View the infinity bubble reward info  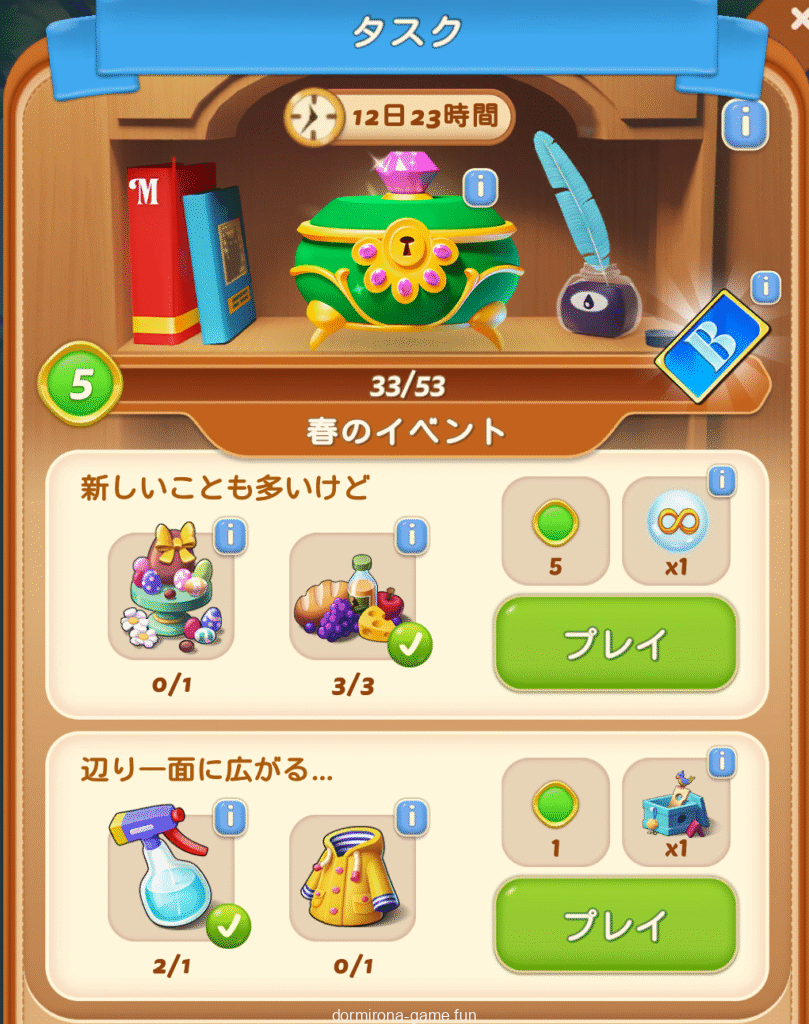pyautogui.click(x=722, y=481)
